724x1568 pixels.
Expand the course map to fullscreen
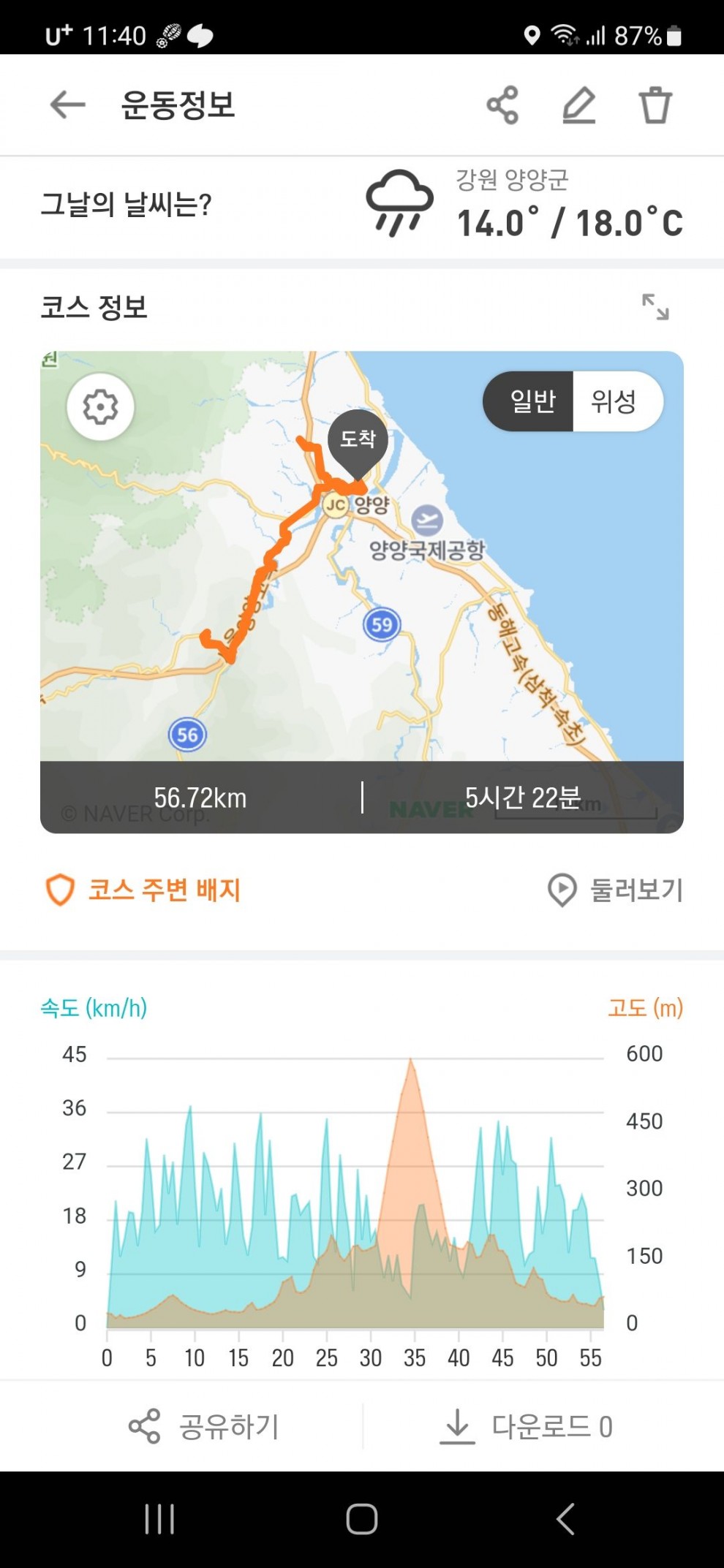point(655,307)
